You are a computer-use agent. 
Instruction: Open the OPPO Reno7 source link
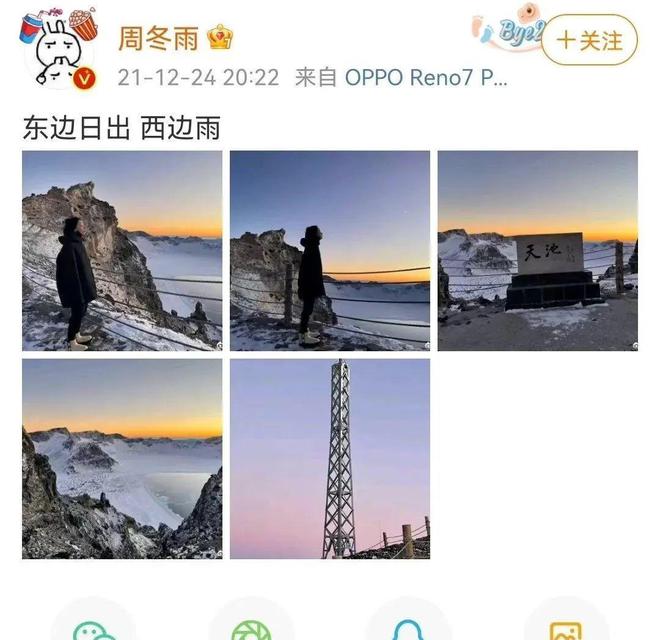point(426,77)
